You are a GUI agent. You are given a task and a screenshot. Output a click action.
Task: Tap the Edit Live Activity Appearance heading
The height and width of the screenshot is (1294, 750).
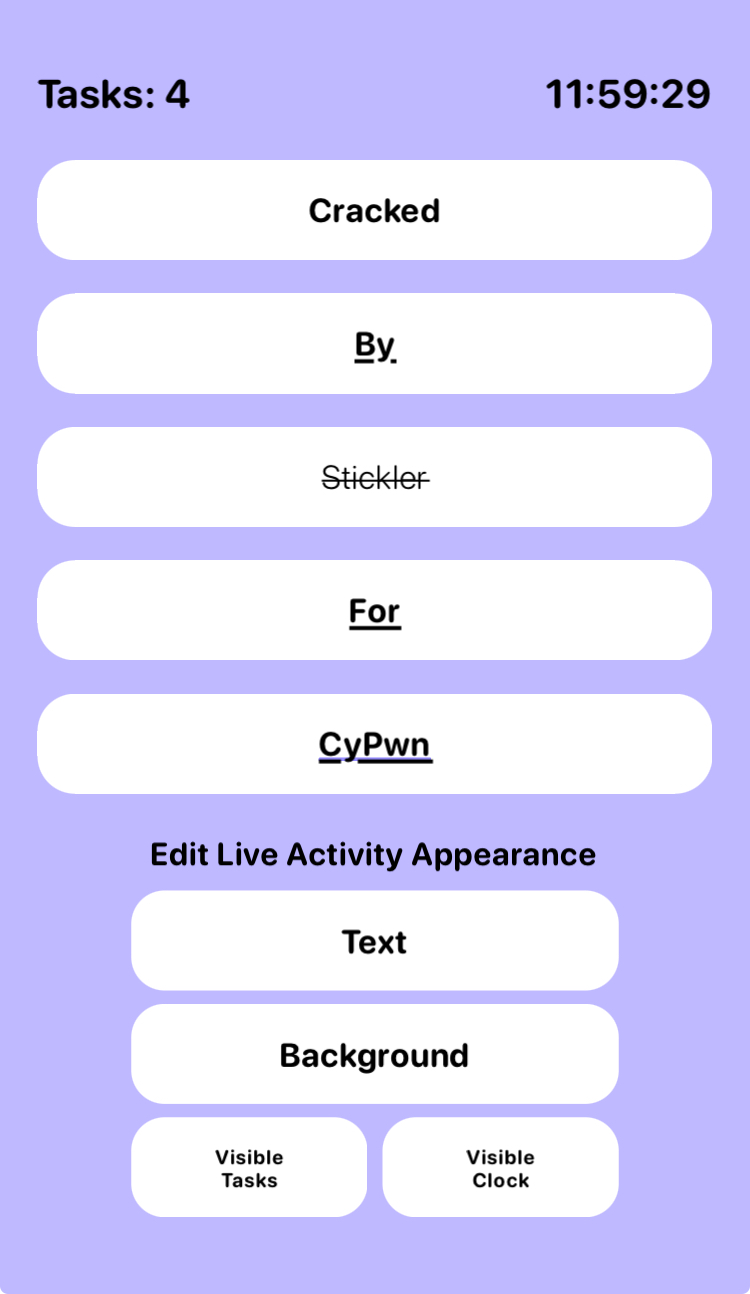(374, 854)
